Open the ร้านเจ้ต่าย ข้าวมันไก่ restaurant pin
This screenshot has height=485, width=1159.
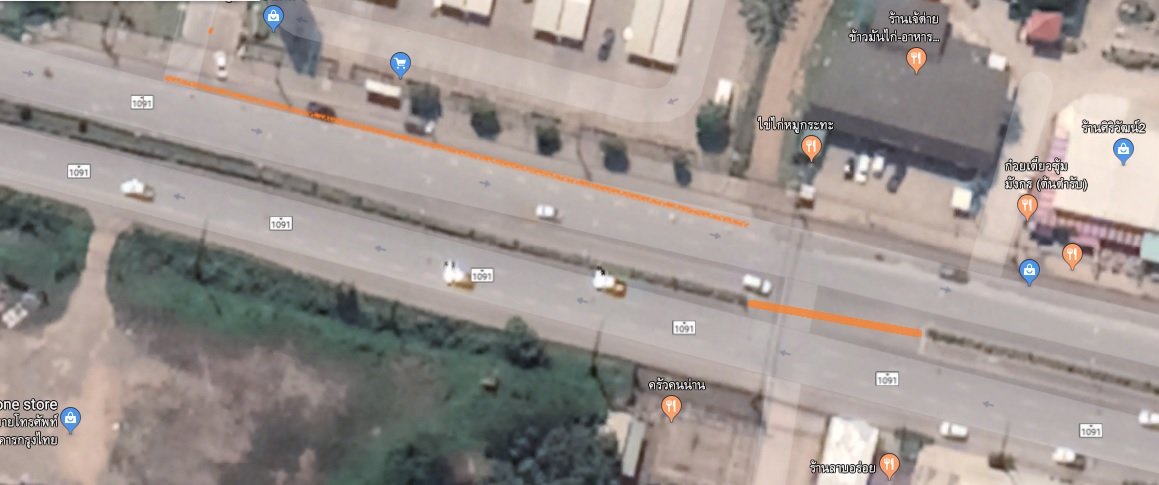coord(916,61)
